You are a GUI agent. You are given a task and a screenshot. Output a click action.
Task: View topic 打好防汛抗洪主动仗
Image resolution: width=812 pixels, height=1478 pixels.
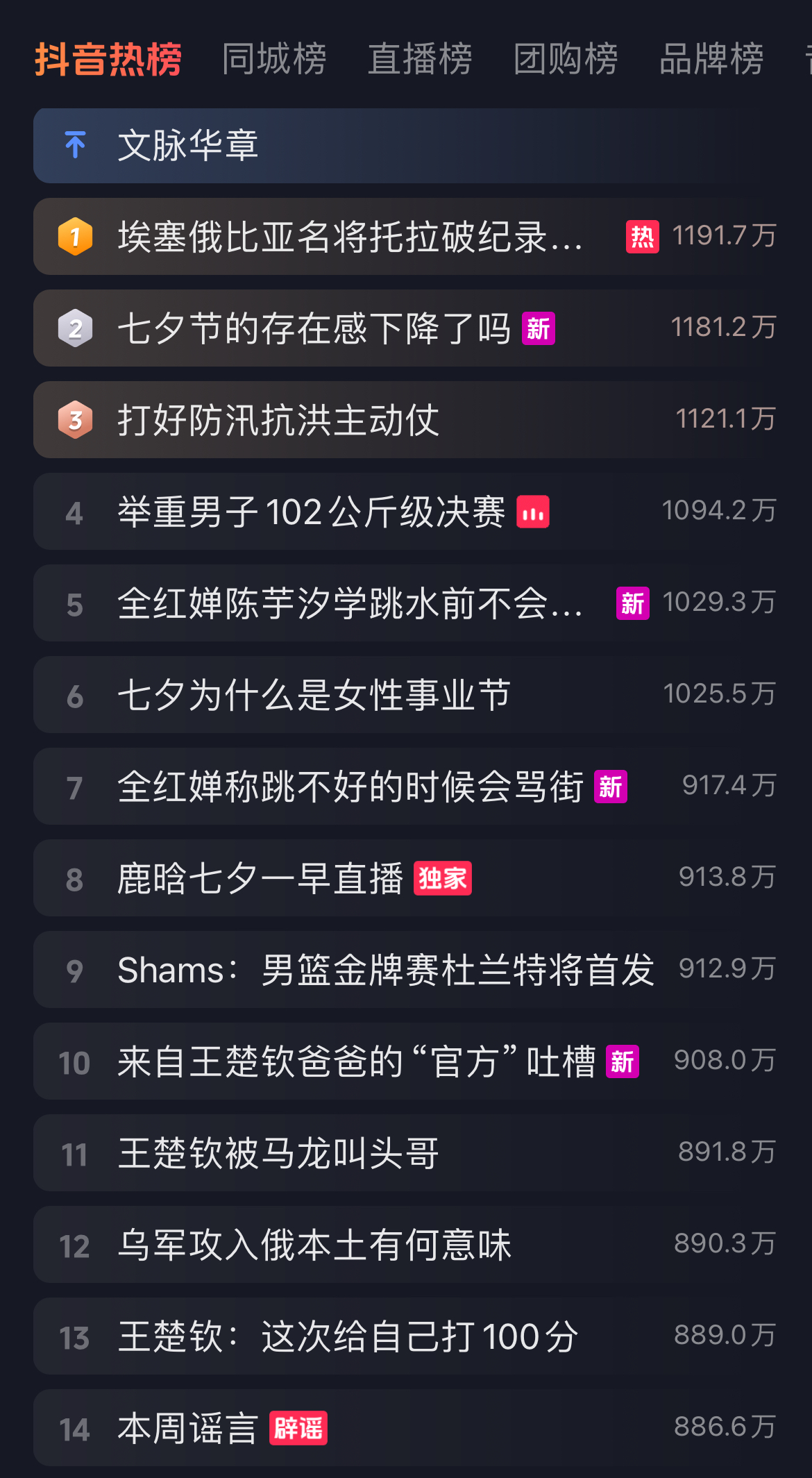[405, 420]
